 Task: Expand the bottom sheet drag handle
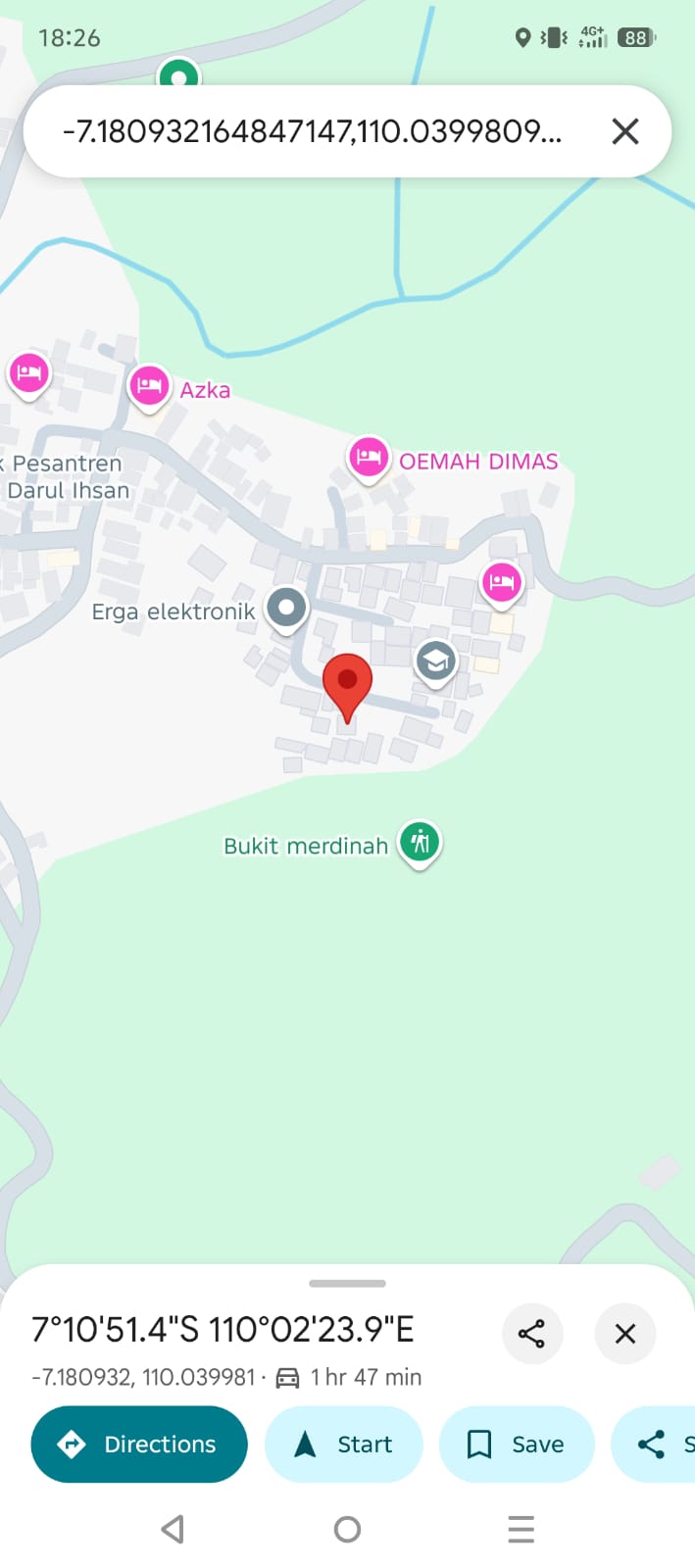pos(347,1283)
